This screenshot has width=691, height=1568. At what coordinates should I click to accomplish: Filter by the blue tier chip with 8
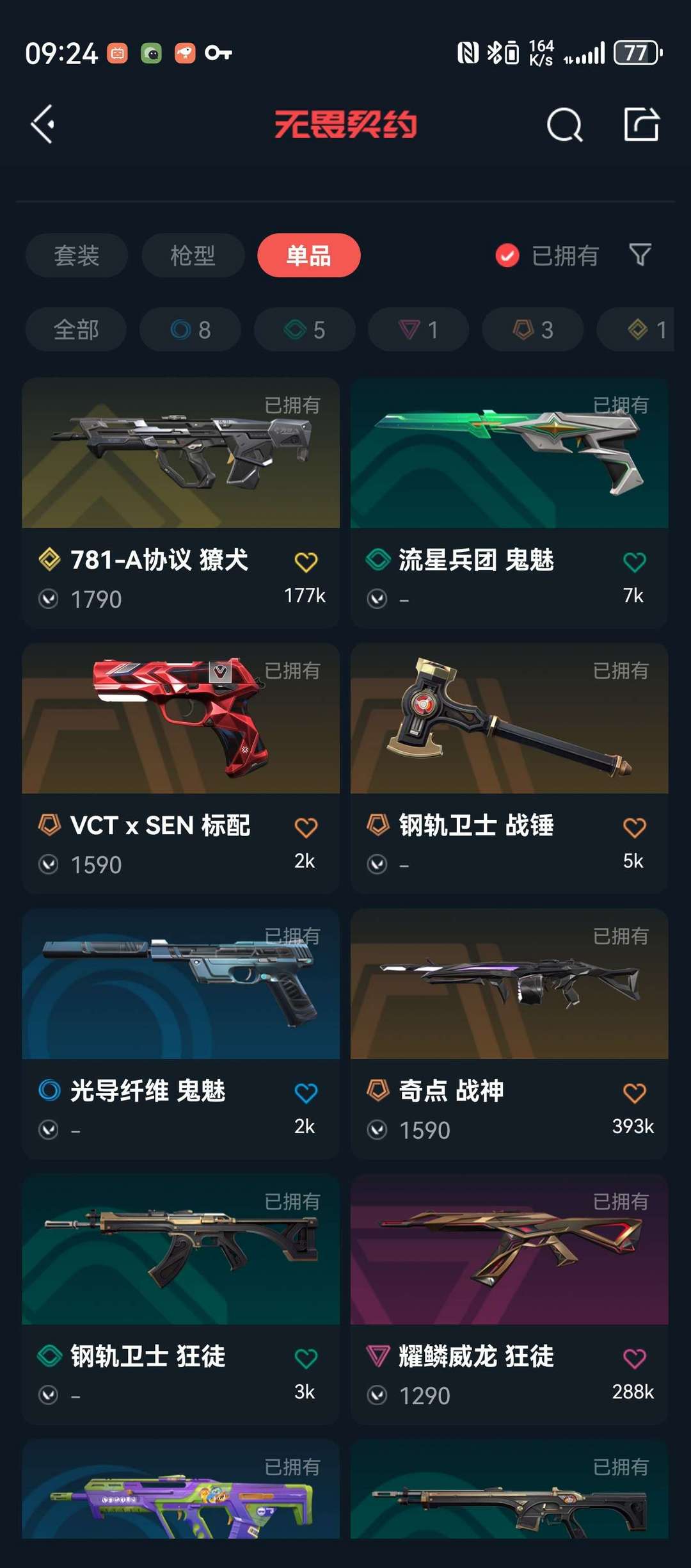[x=190, y=330]
